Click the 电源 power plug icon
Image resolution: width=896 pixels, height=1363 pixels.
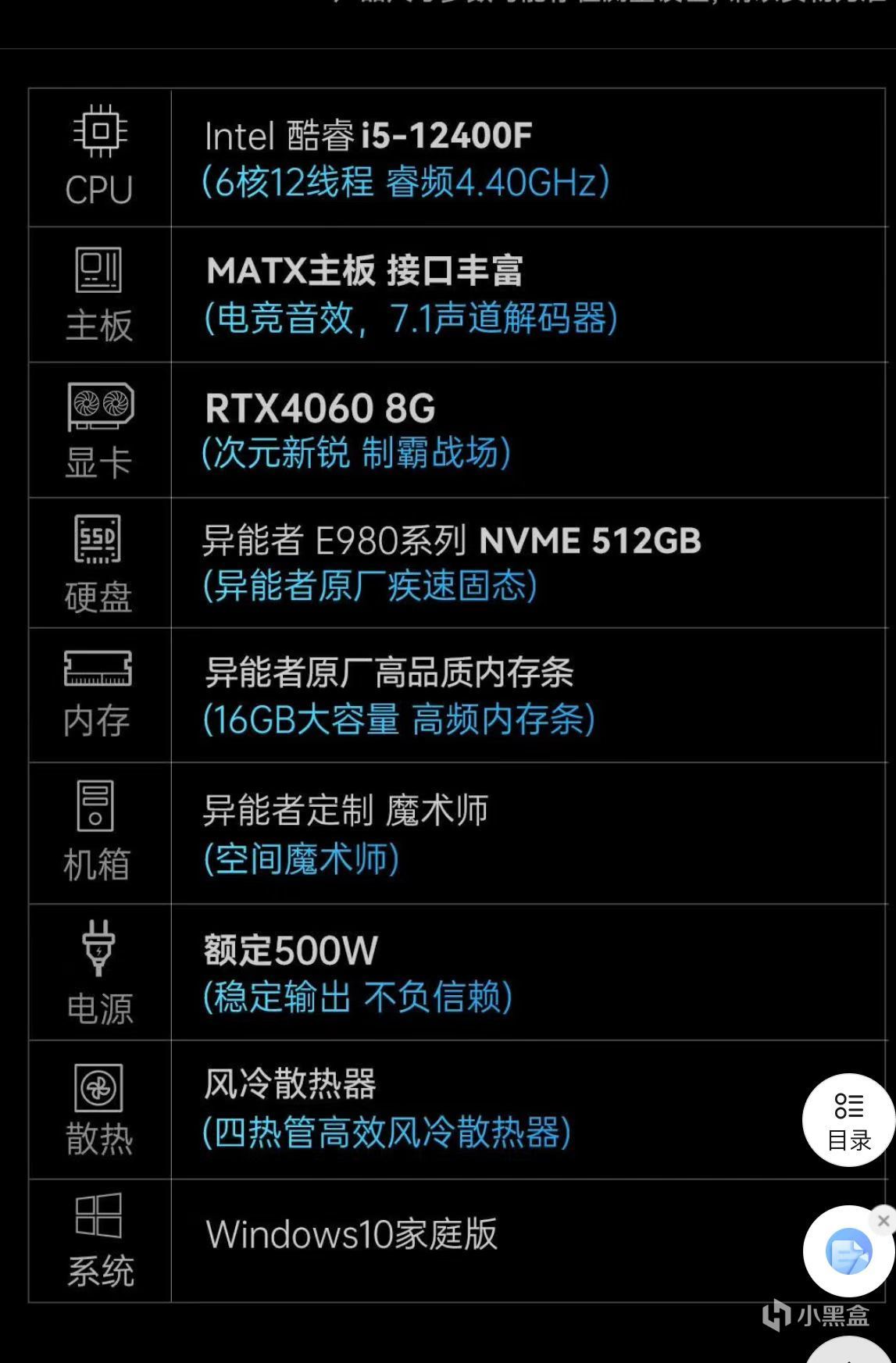[98, 947]
